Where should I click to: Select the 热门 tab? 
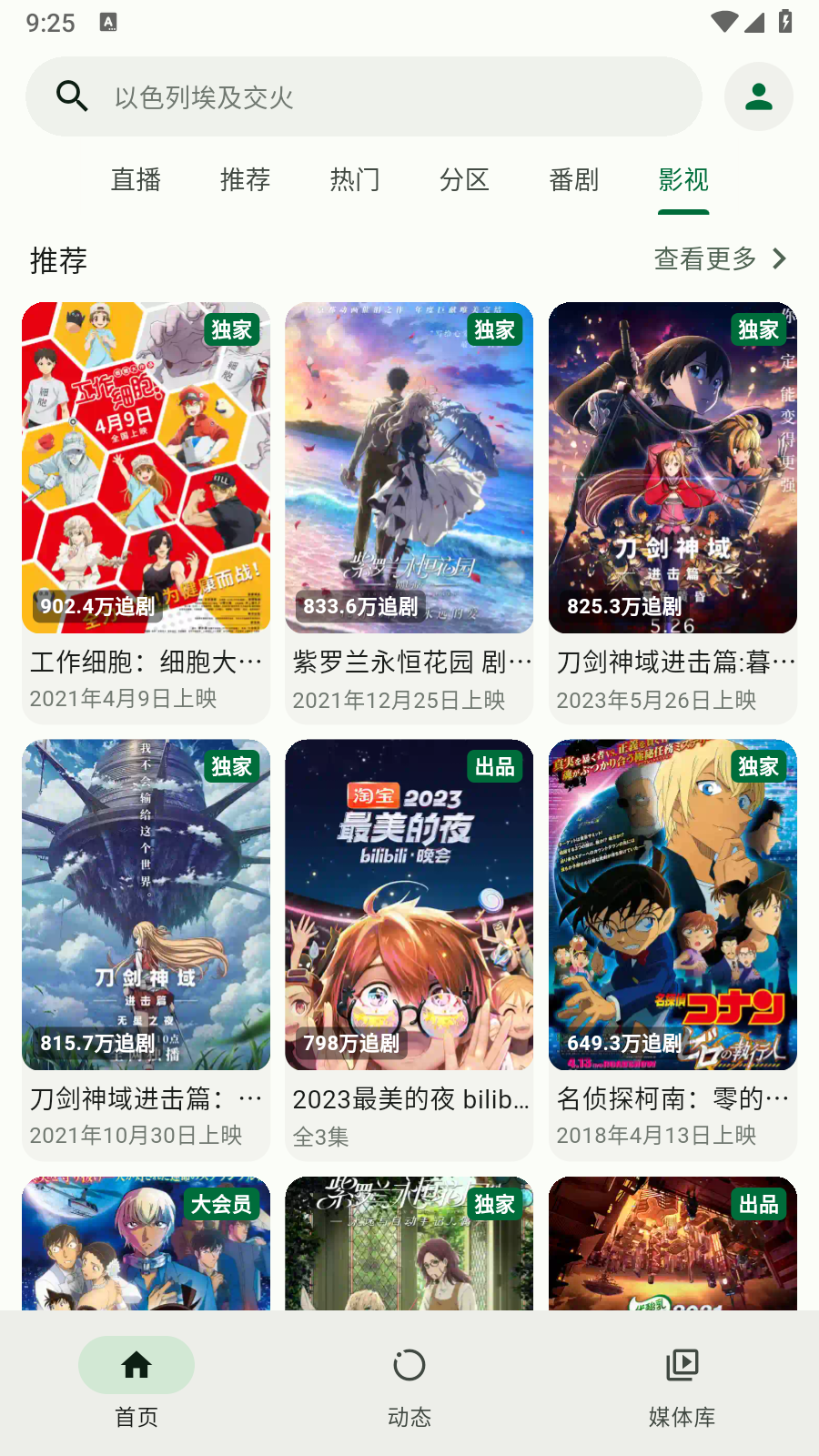click(x=355, y=181)
